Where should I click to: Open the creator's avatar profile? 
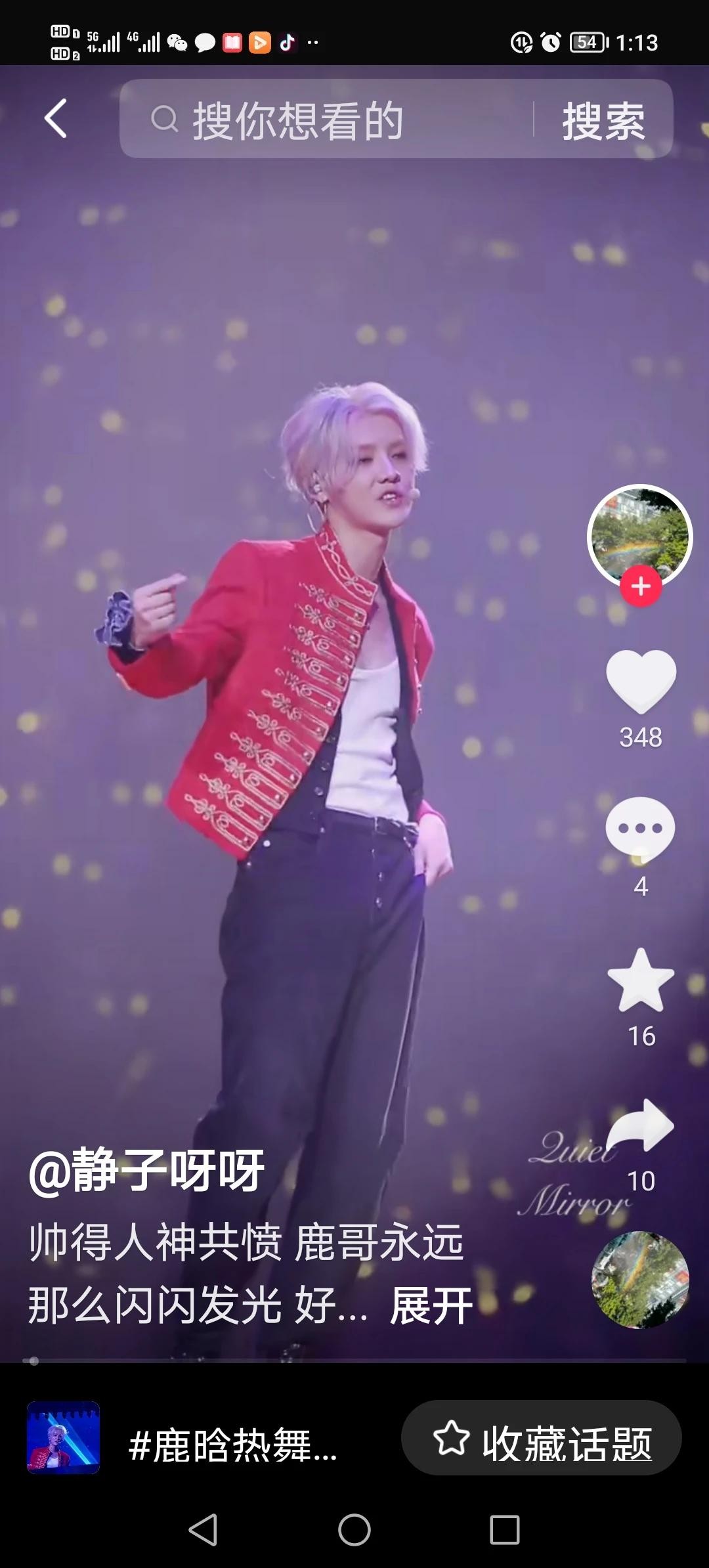point(639,534)
